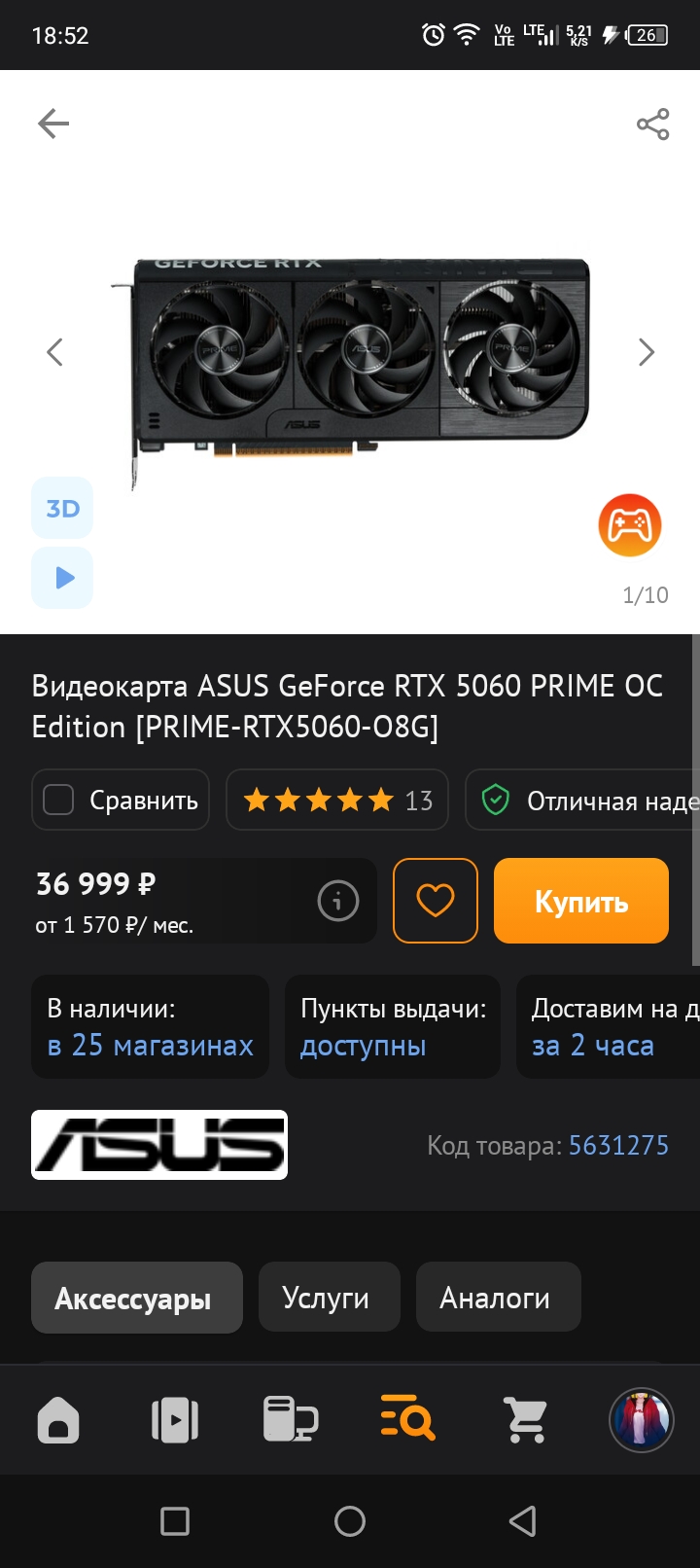Tap the orange gamepad badge
700x1568 pixels.
coord(630,525)
